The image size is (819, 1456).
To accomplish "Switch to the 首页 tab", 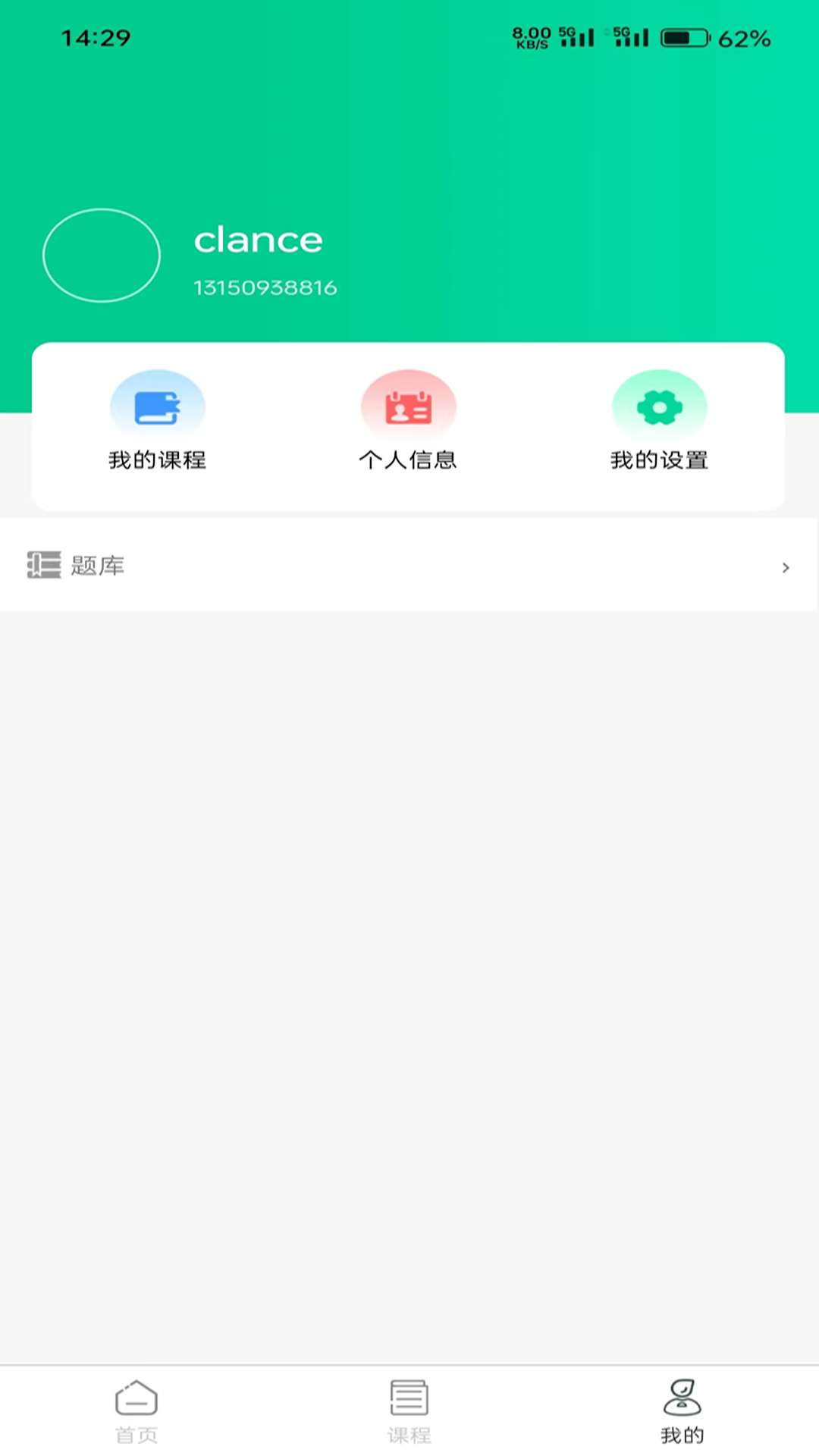I will pyautogui.click(x=136, y=1410).
